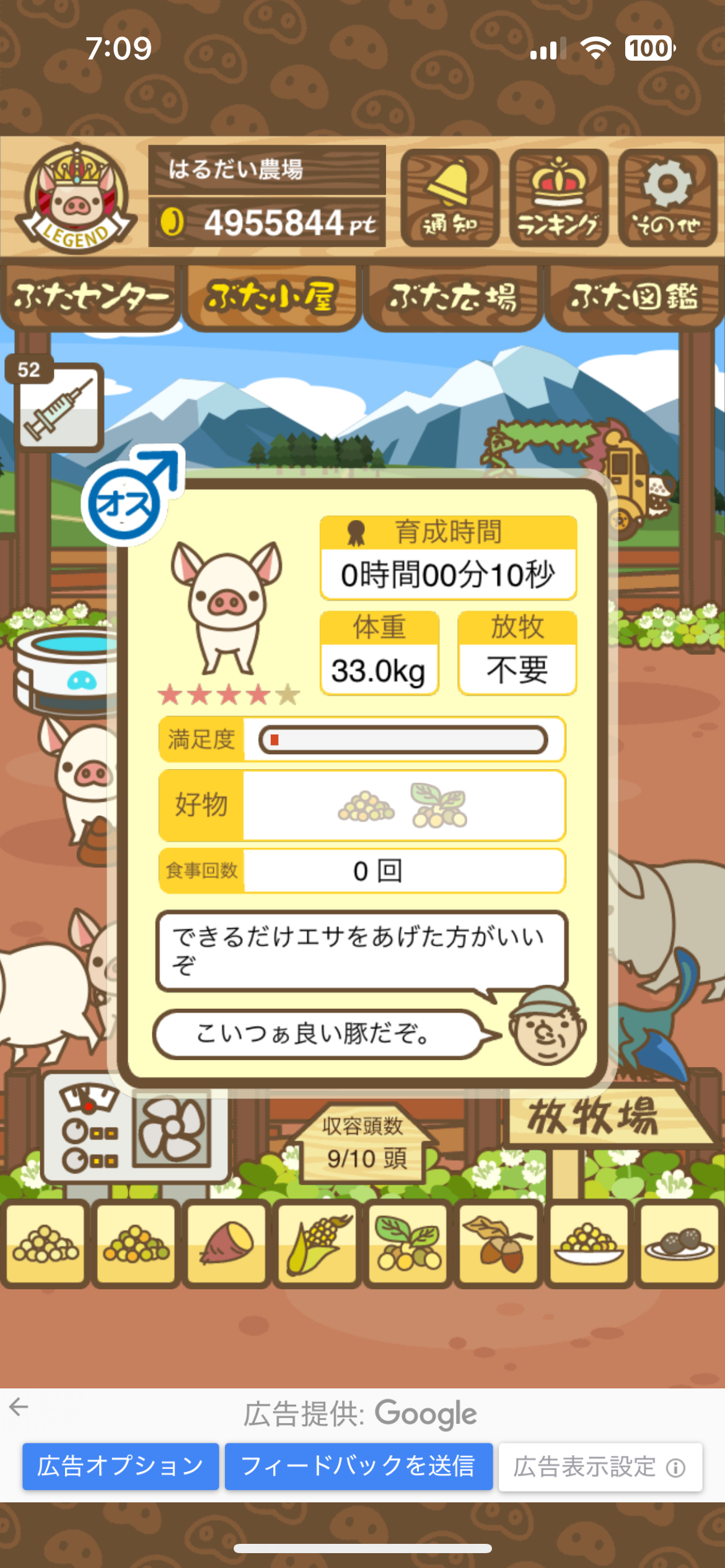Open the ランキング ranking screen

click(558, 198)
